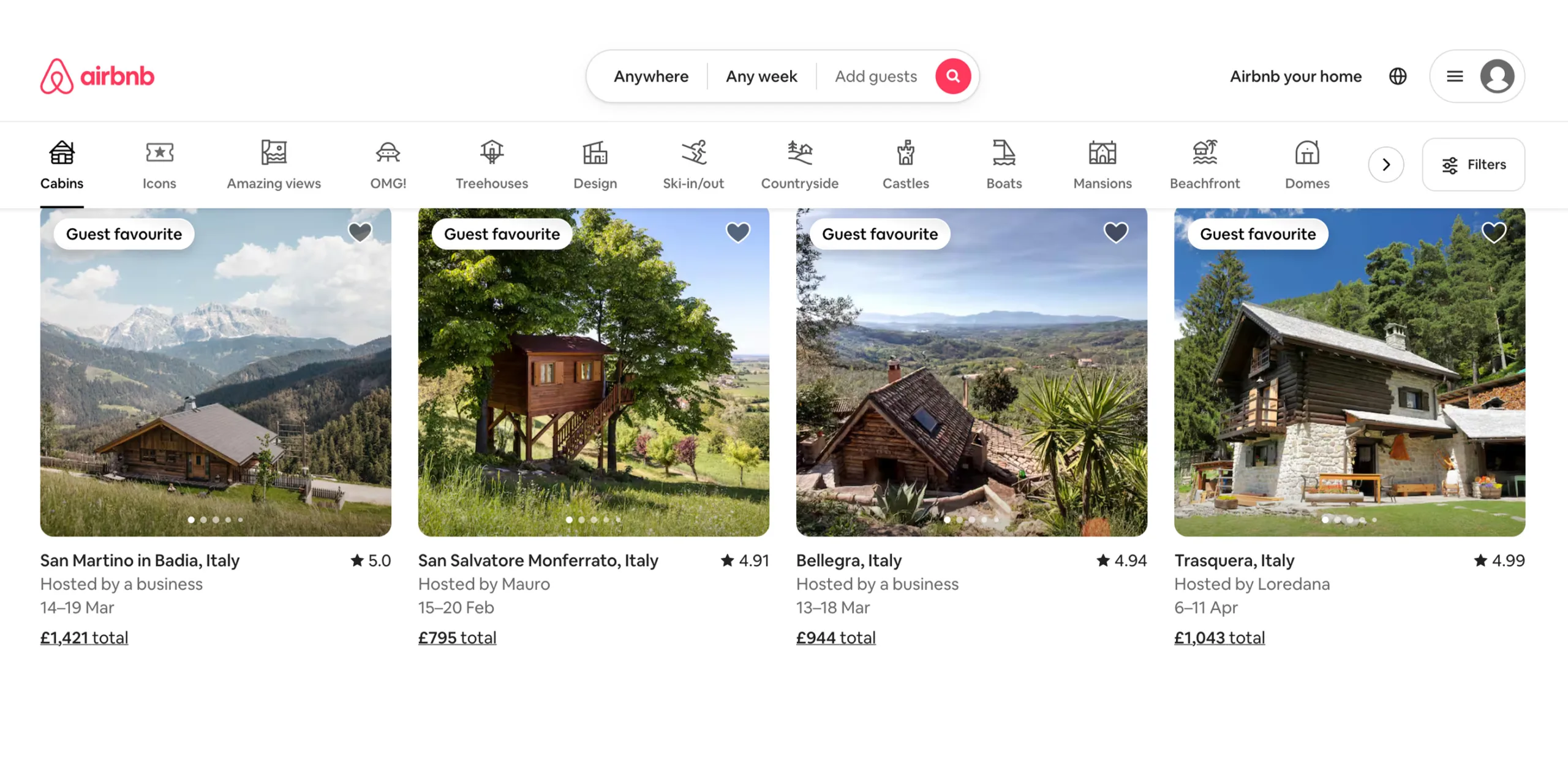This screenshot has height=781, width=1568.
Task: Tap the red search button
Action: tap(952, 76)
